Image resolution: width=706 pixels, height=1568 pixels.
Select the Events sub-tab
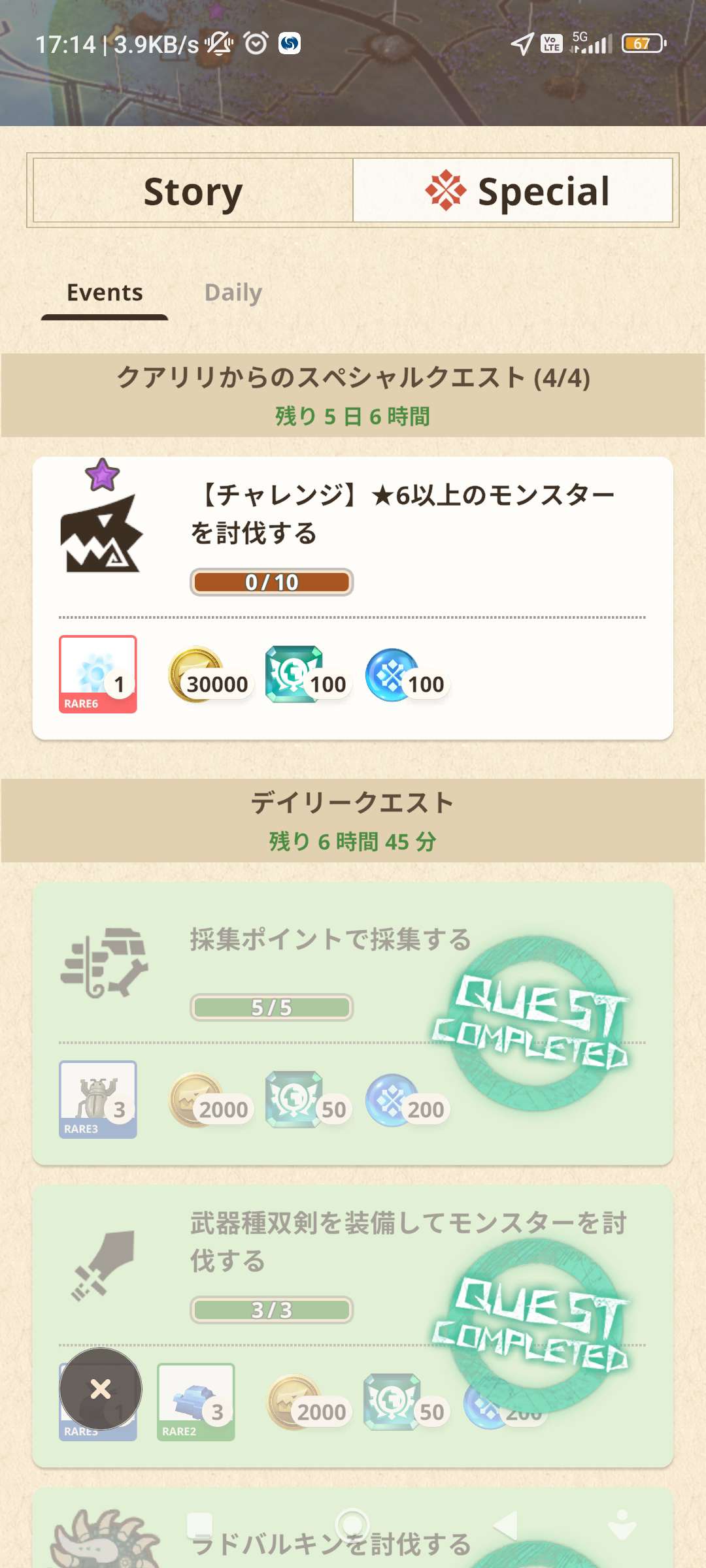tap(105, 293)
